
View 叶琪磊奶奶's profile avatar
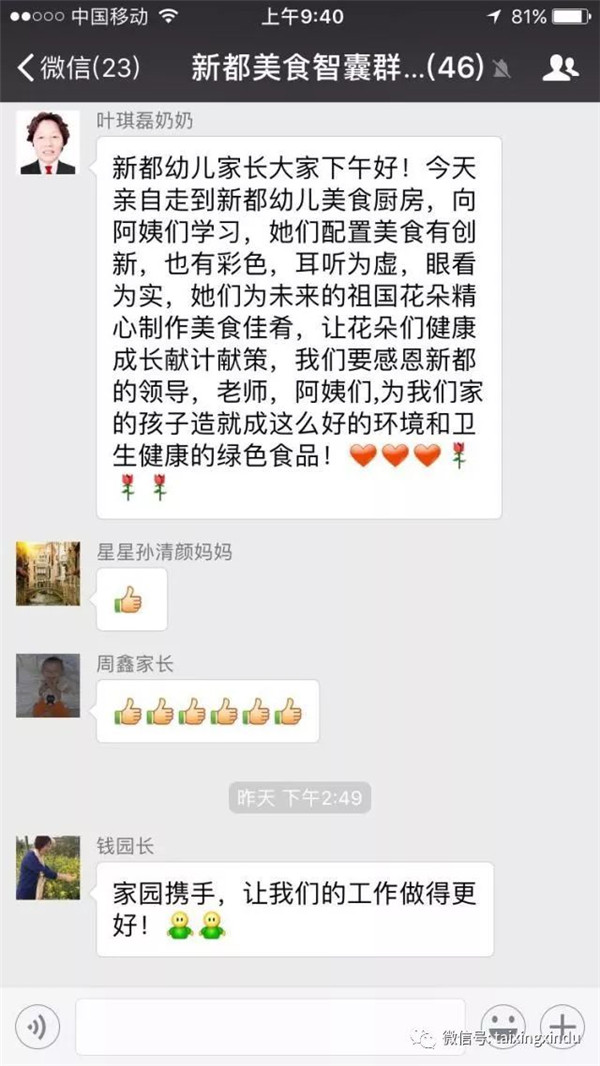coord(47,144)
